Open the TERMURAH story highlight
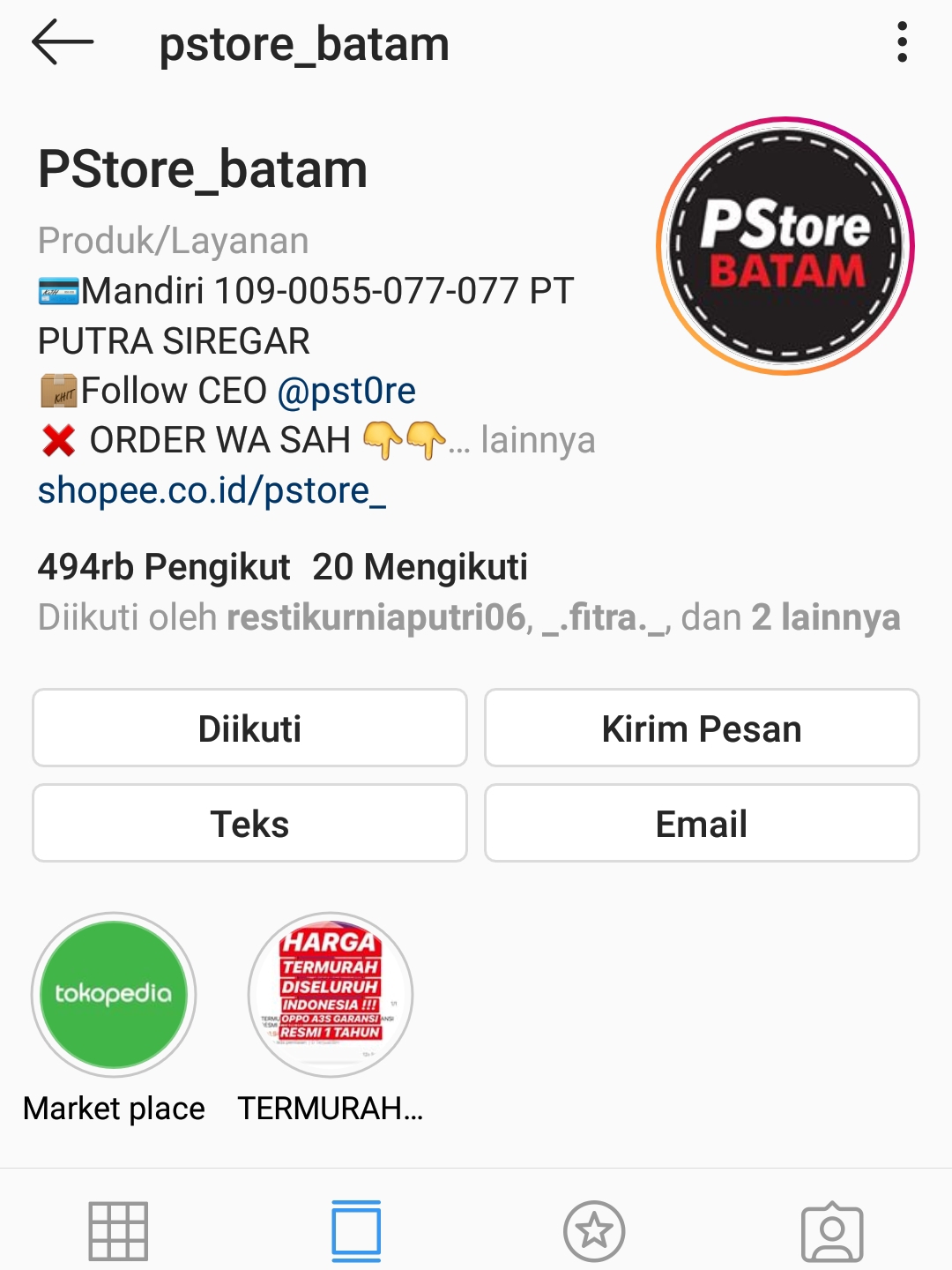 (331, 995)
